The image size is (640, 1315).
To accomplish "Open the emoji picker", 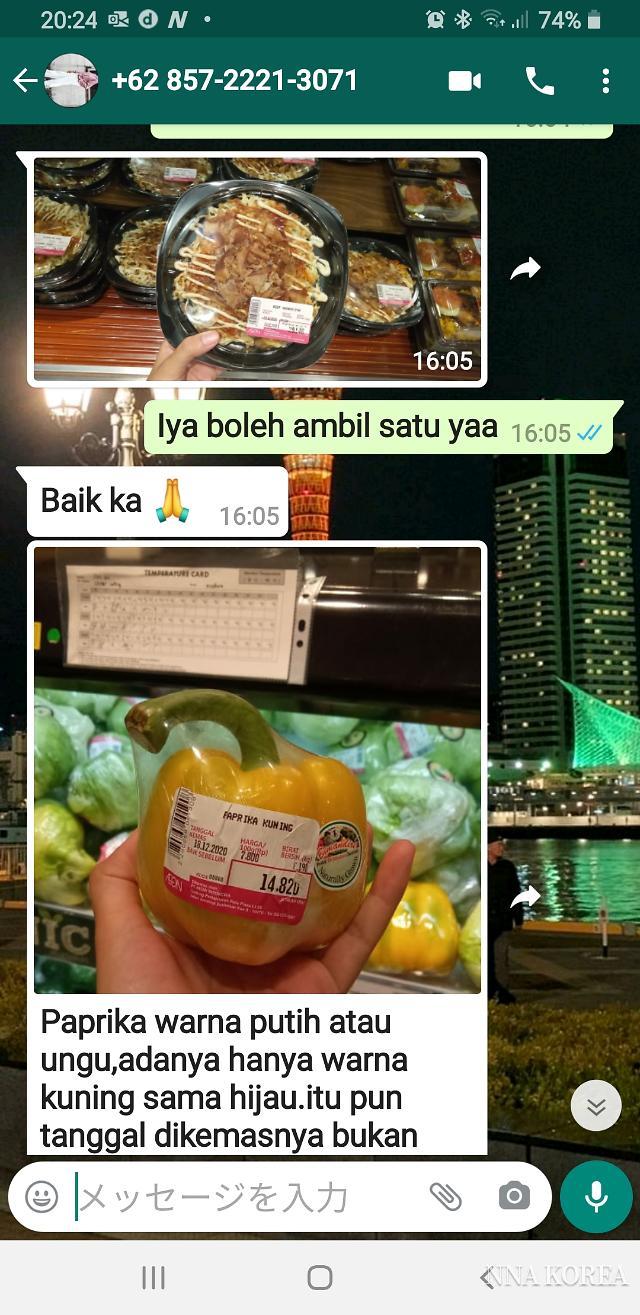I will point(41,1196).
